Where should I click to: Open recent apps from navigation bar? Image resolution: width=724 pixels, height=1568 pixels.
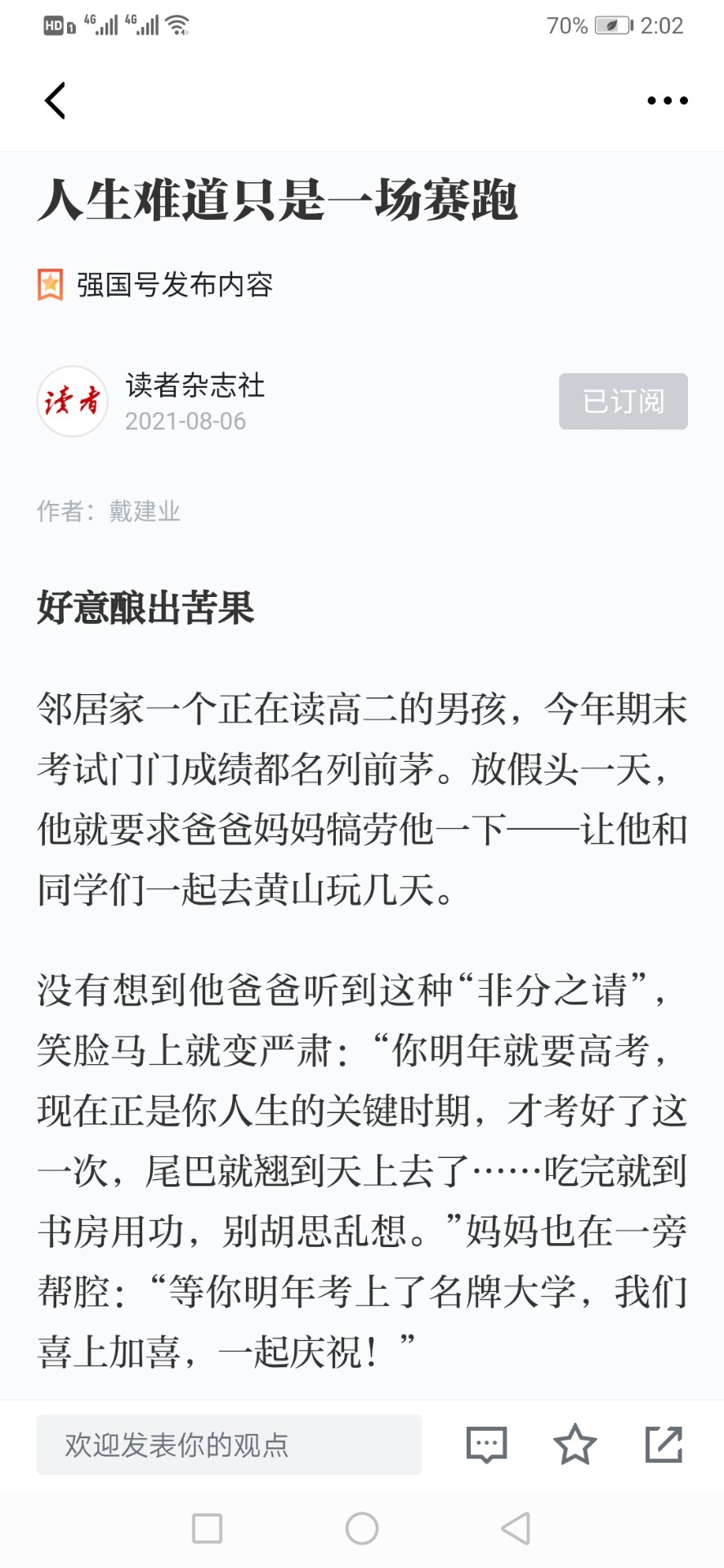click(x=207, y=1528)
